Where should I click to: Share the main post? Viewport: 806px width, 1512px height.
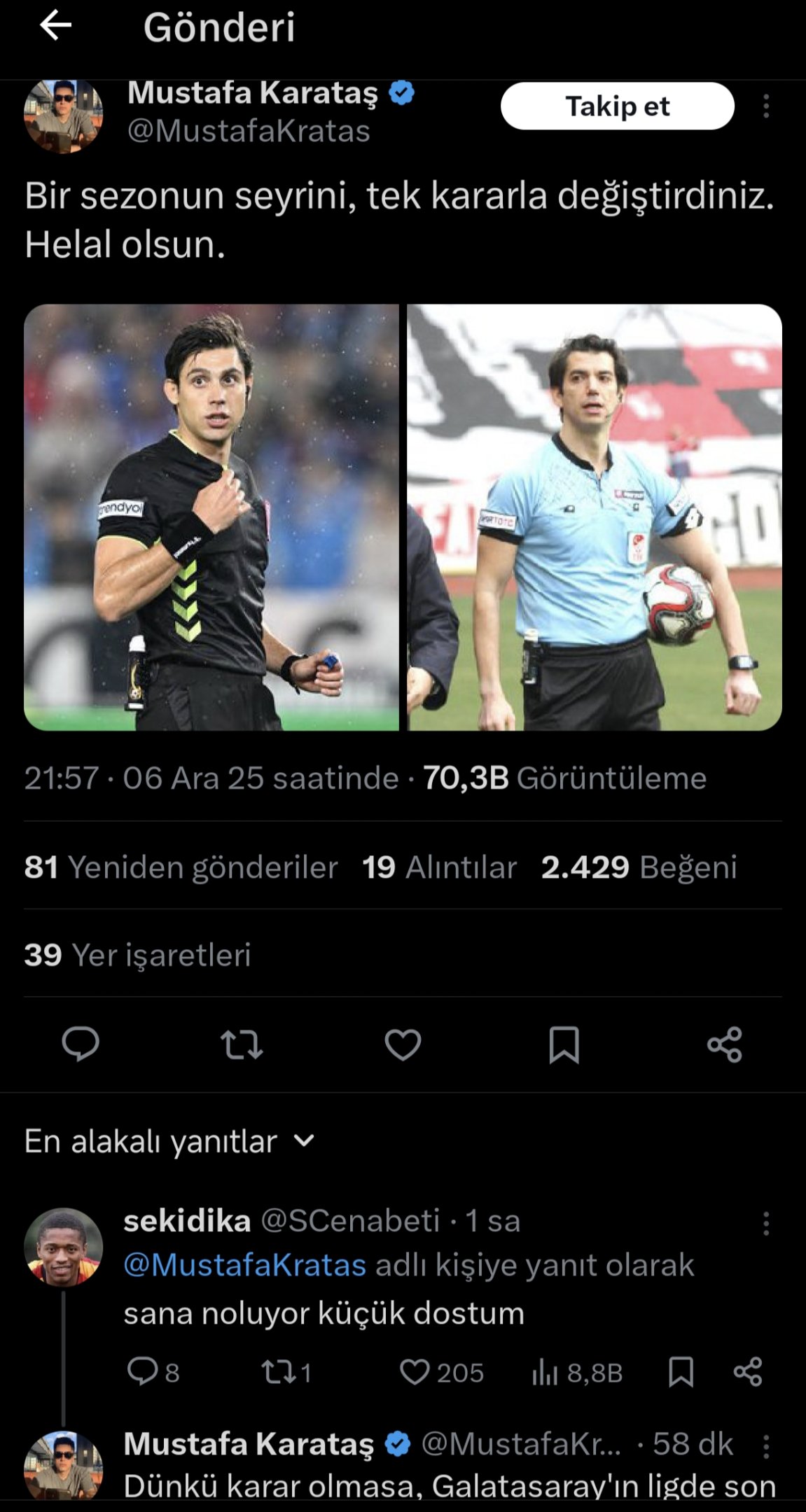(x=724, y=1044)
